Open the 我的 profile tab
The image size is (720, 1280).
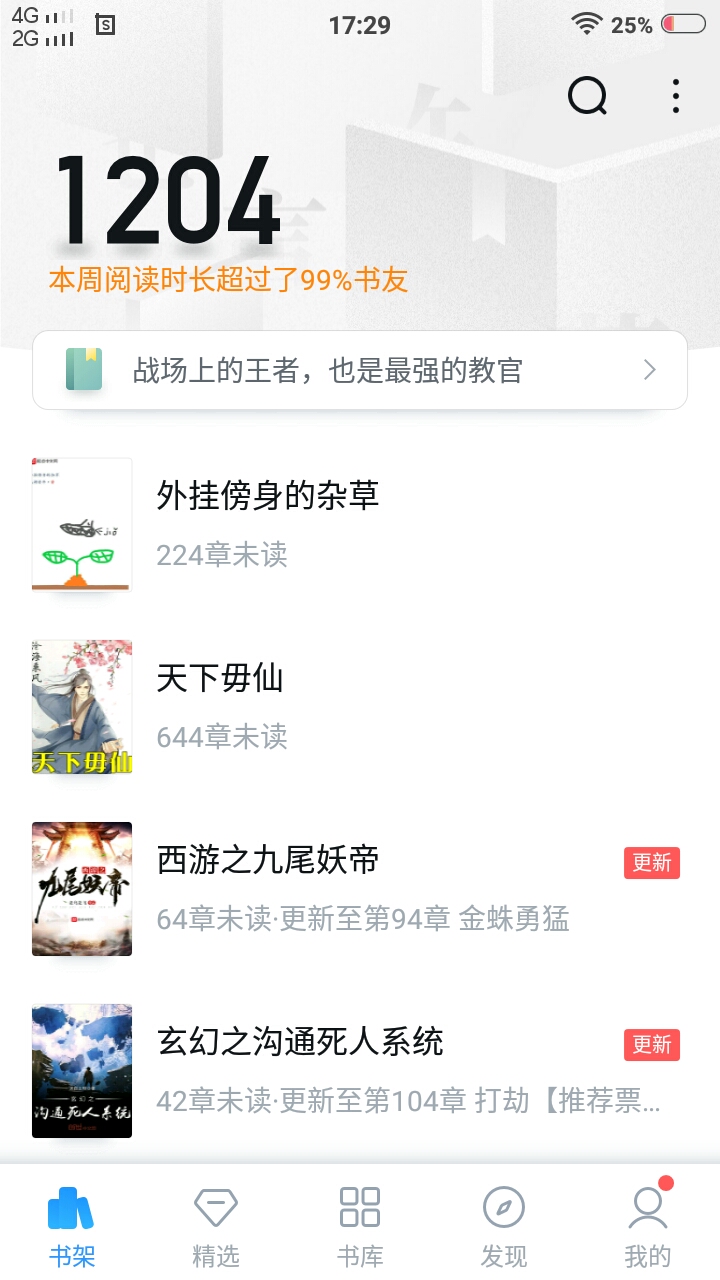648,1224
